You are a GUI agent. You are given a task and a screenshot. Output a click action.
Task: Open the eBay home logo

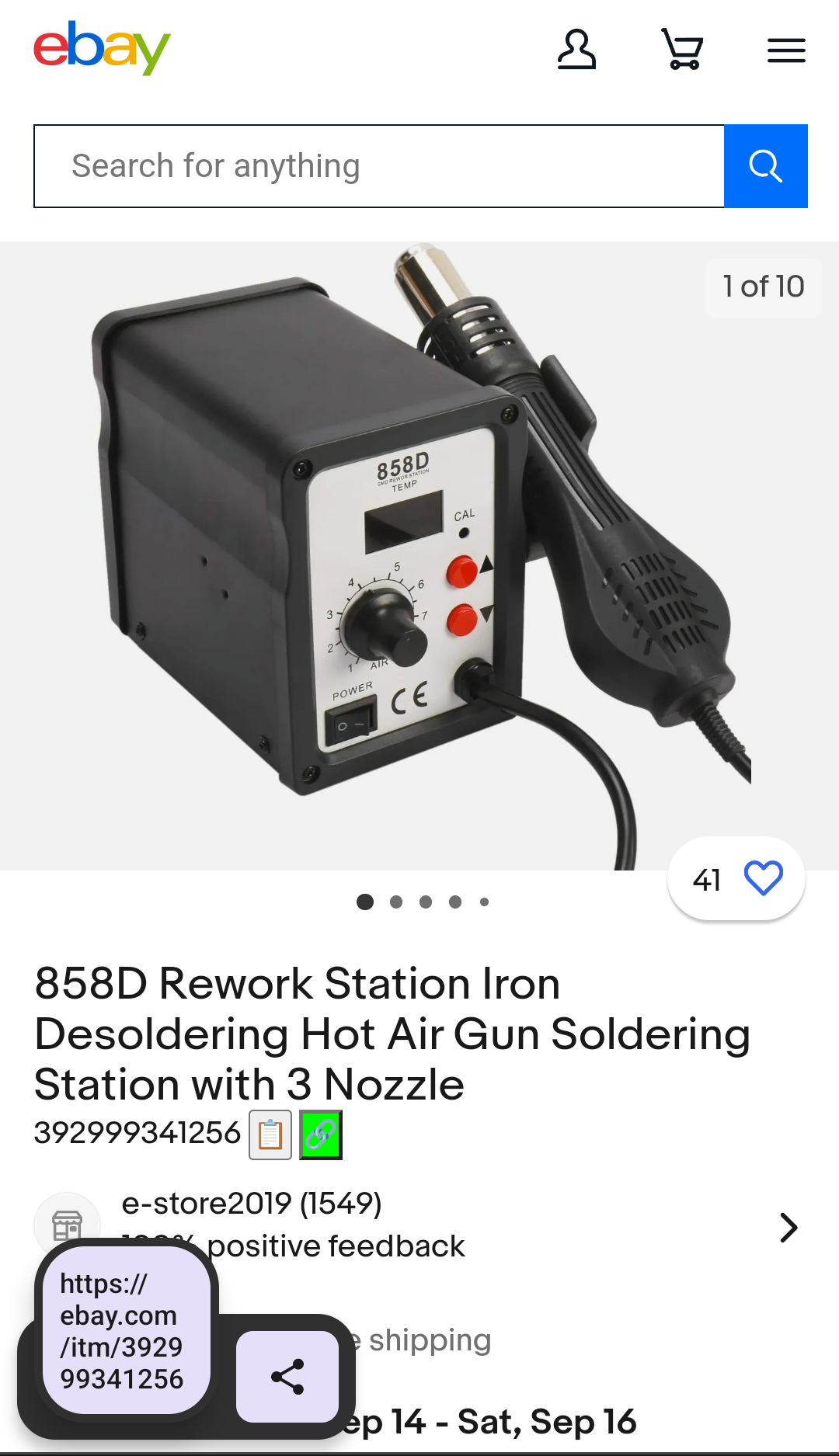(x=102, y=48)
